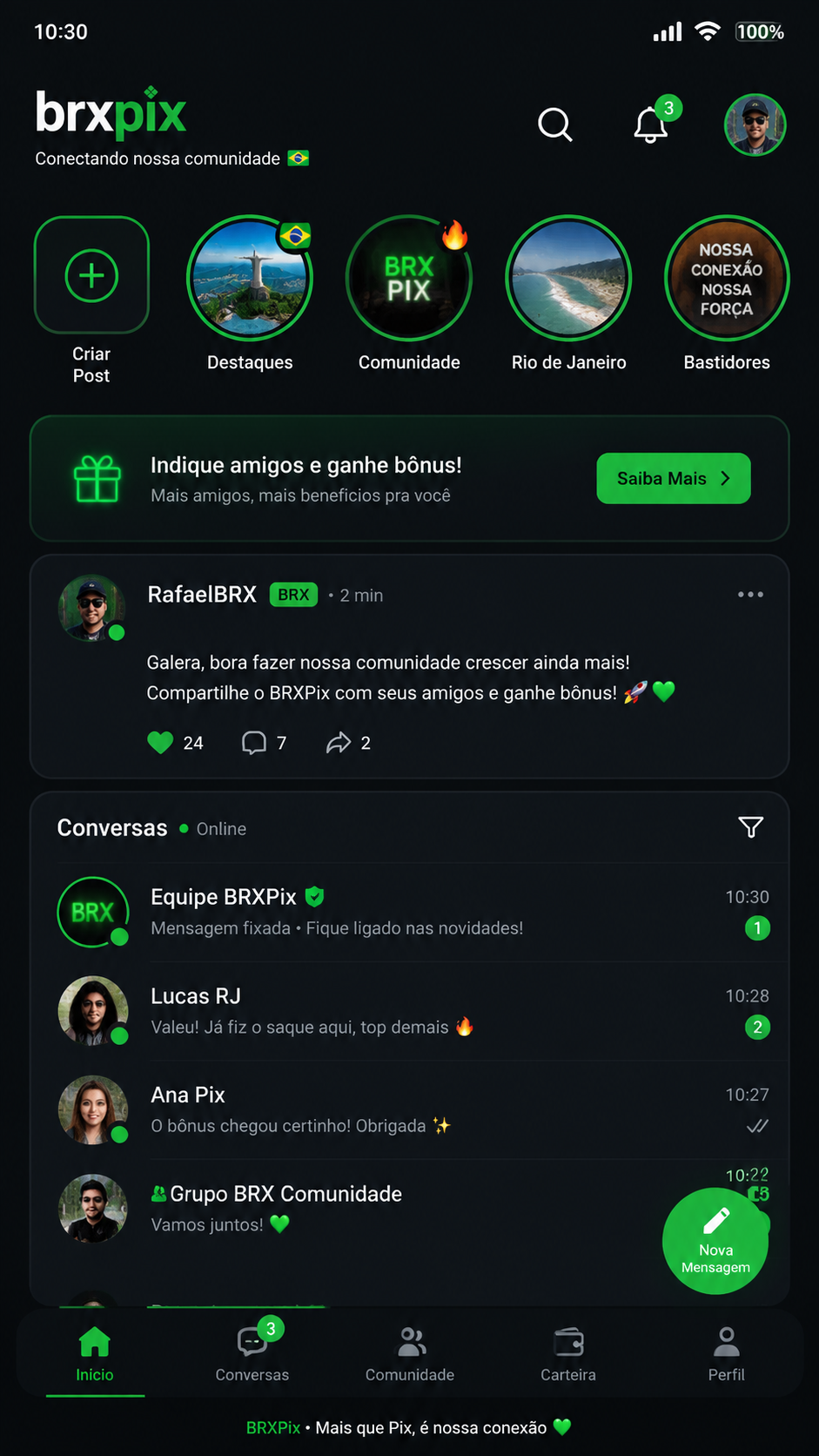Open the Equipe BRXPix conversation
This screenshot has width=819, height=1456.
(409, 912)
